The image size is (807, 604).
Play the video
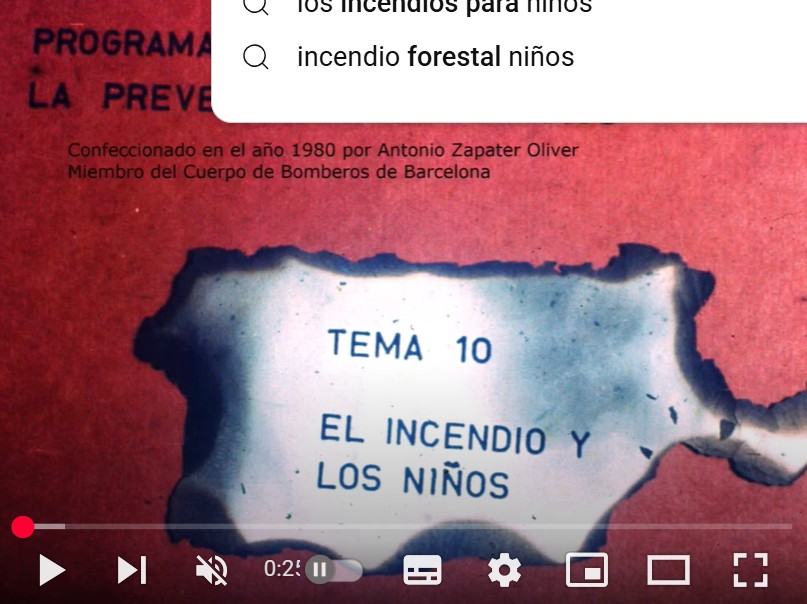(51, 570)
